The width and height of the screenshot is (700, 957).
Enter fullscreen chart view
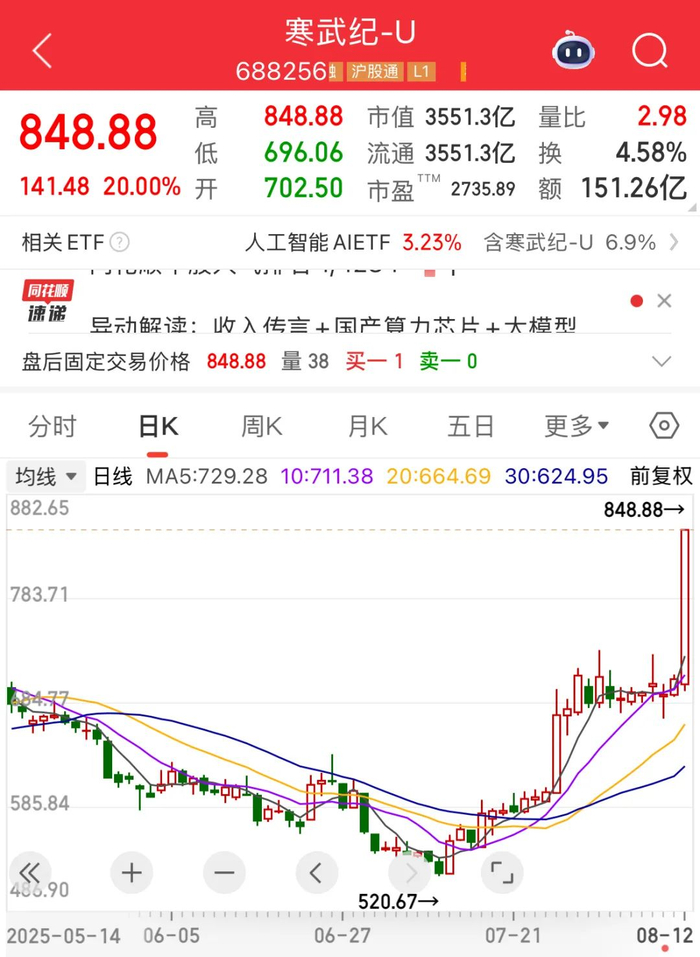click(x=502, y=872)
